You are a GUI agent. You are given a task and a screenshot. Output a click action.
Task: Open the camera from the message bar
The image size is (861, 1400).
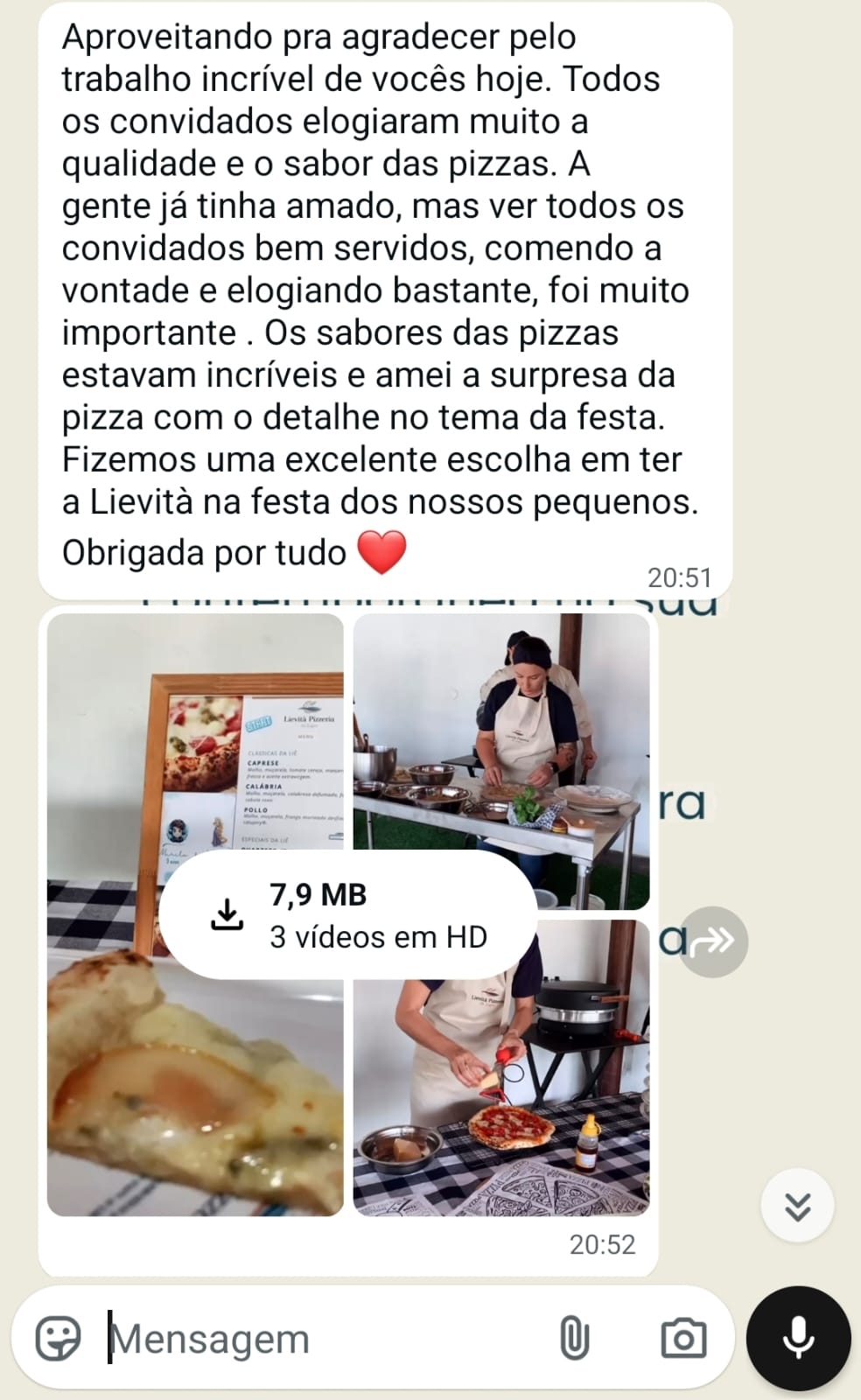pyautogui.click(x=683, y=1339)
